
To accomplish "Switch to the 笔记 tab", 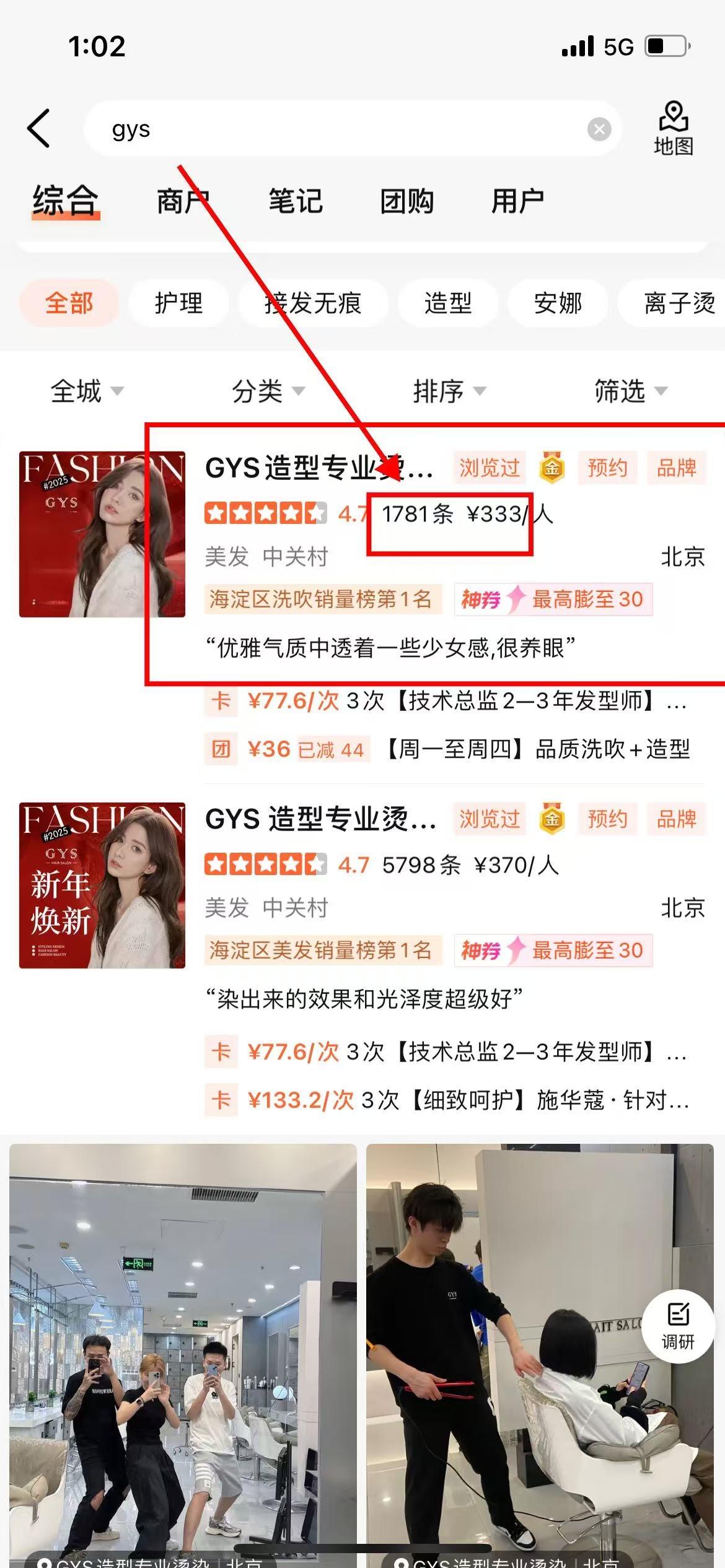I will coord(295,201).
